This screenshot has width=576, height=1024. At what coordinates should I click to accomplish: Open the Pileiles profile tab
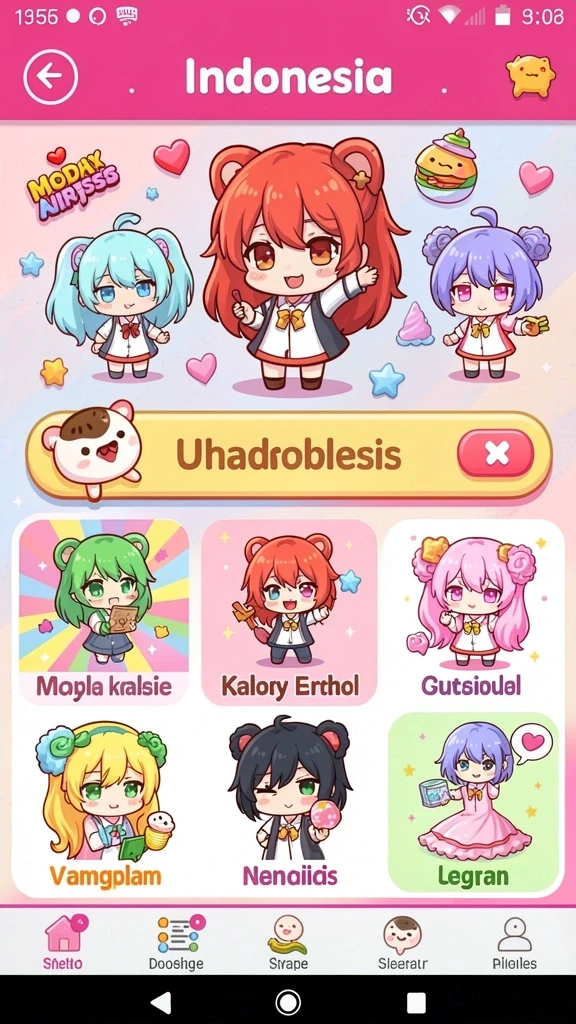pyautogui.click(x=515, y=942)
